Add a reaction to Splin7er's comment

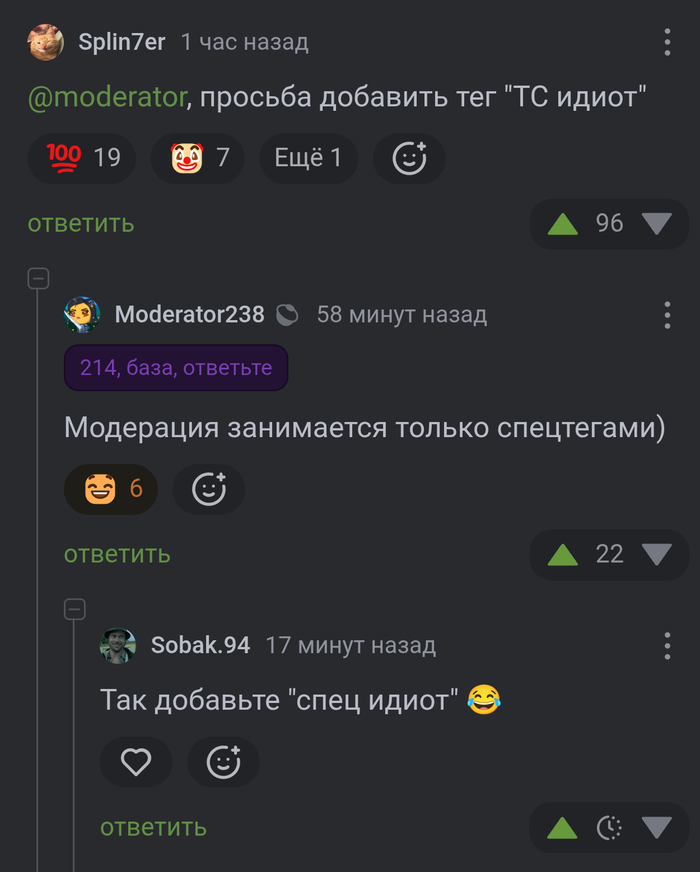point(408,158)
